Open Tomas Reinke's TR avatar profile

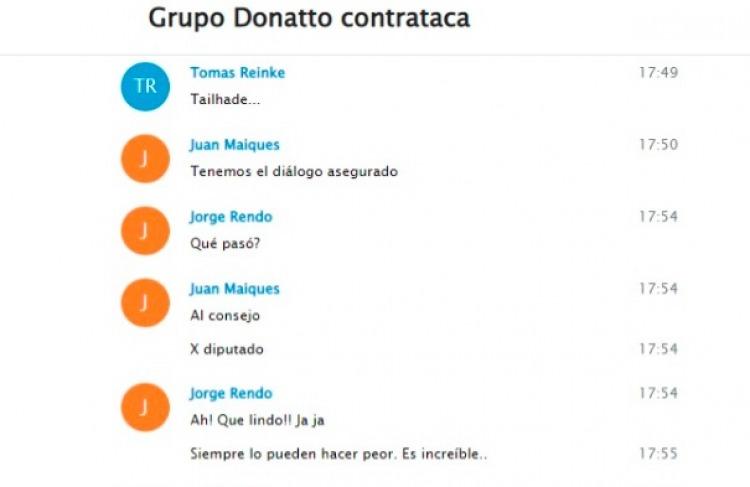pos(145,86)
